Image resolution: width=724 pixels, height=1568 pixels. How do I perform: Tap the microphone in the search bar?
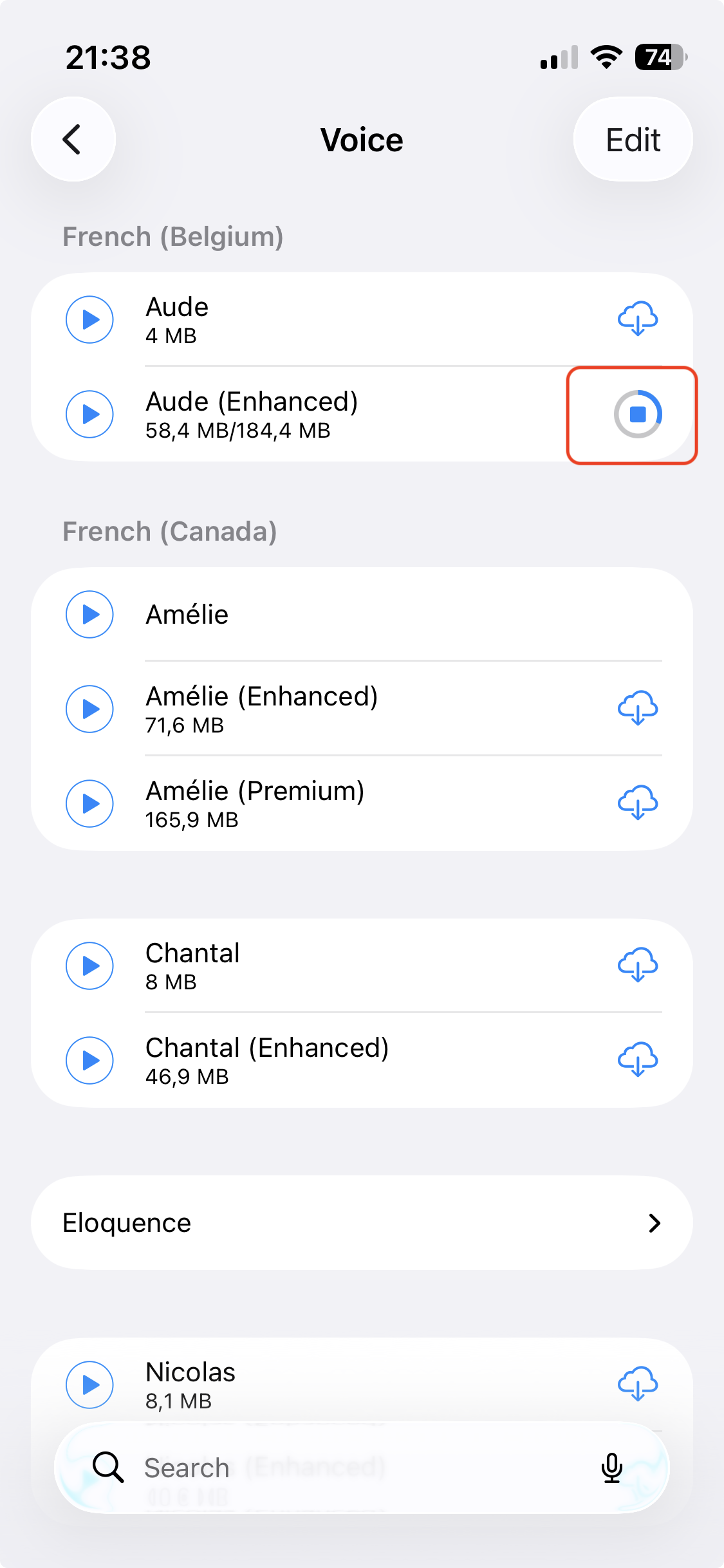tap(611, 1468)
